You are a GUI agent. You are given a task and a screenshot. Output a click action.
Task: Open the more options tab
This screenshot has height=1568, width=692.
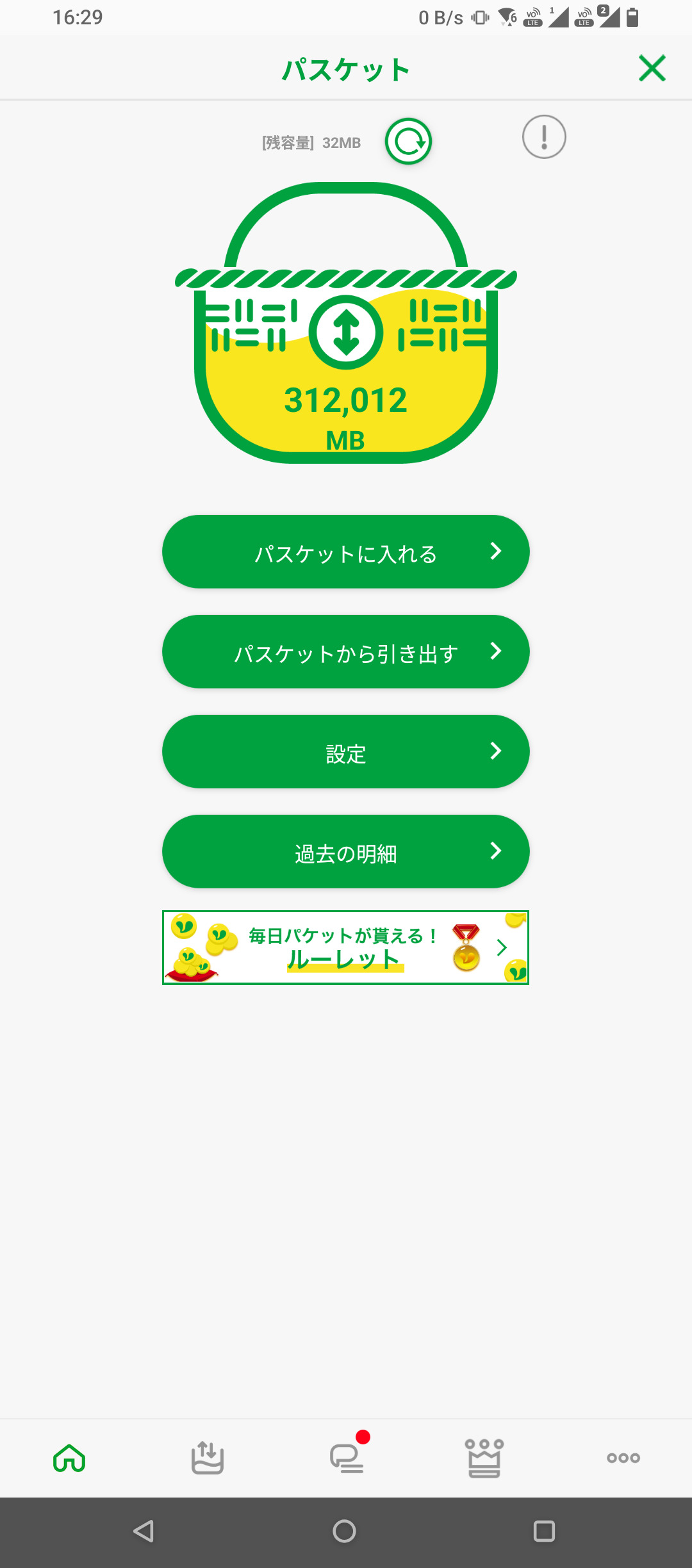click(x=623, y=1458)
